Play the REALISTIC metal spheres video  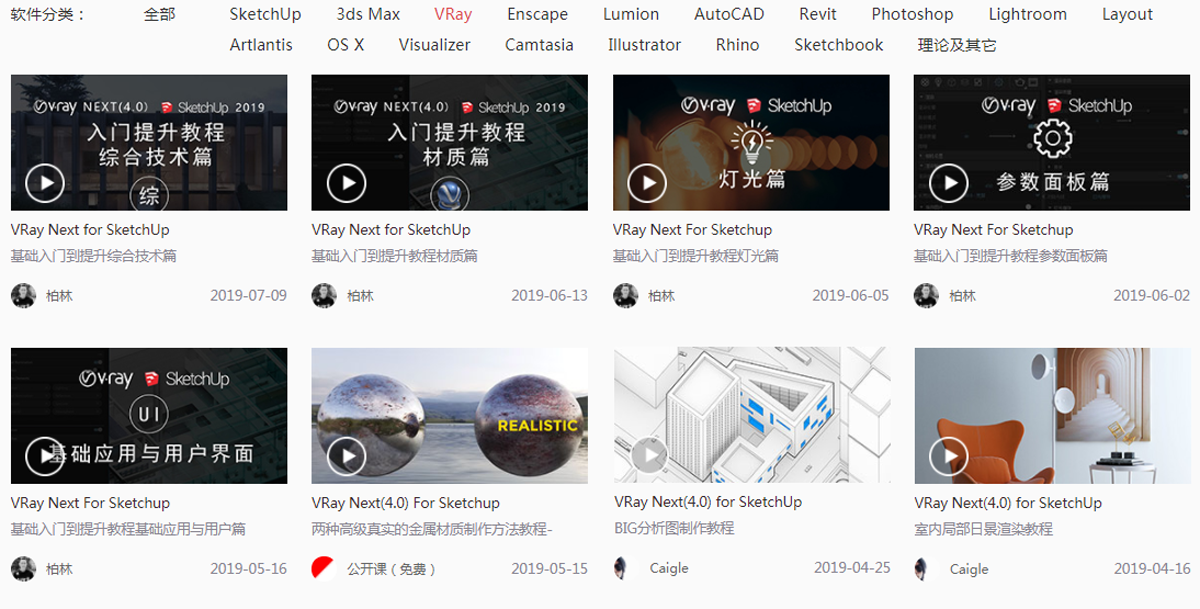pos(450,416)
